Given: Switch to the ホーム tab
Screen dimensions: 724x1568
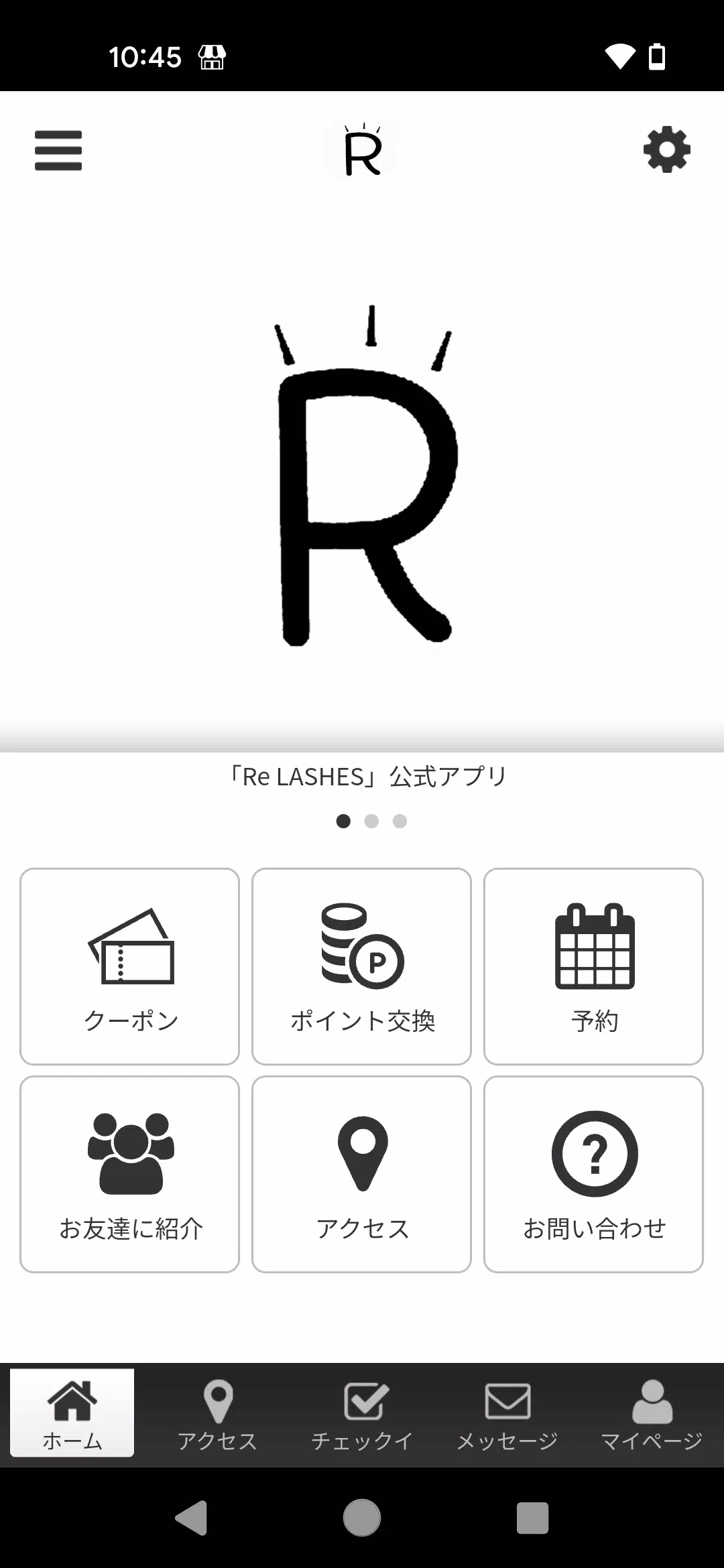Looking at the screenshot, I should click(72, 1413).
